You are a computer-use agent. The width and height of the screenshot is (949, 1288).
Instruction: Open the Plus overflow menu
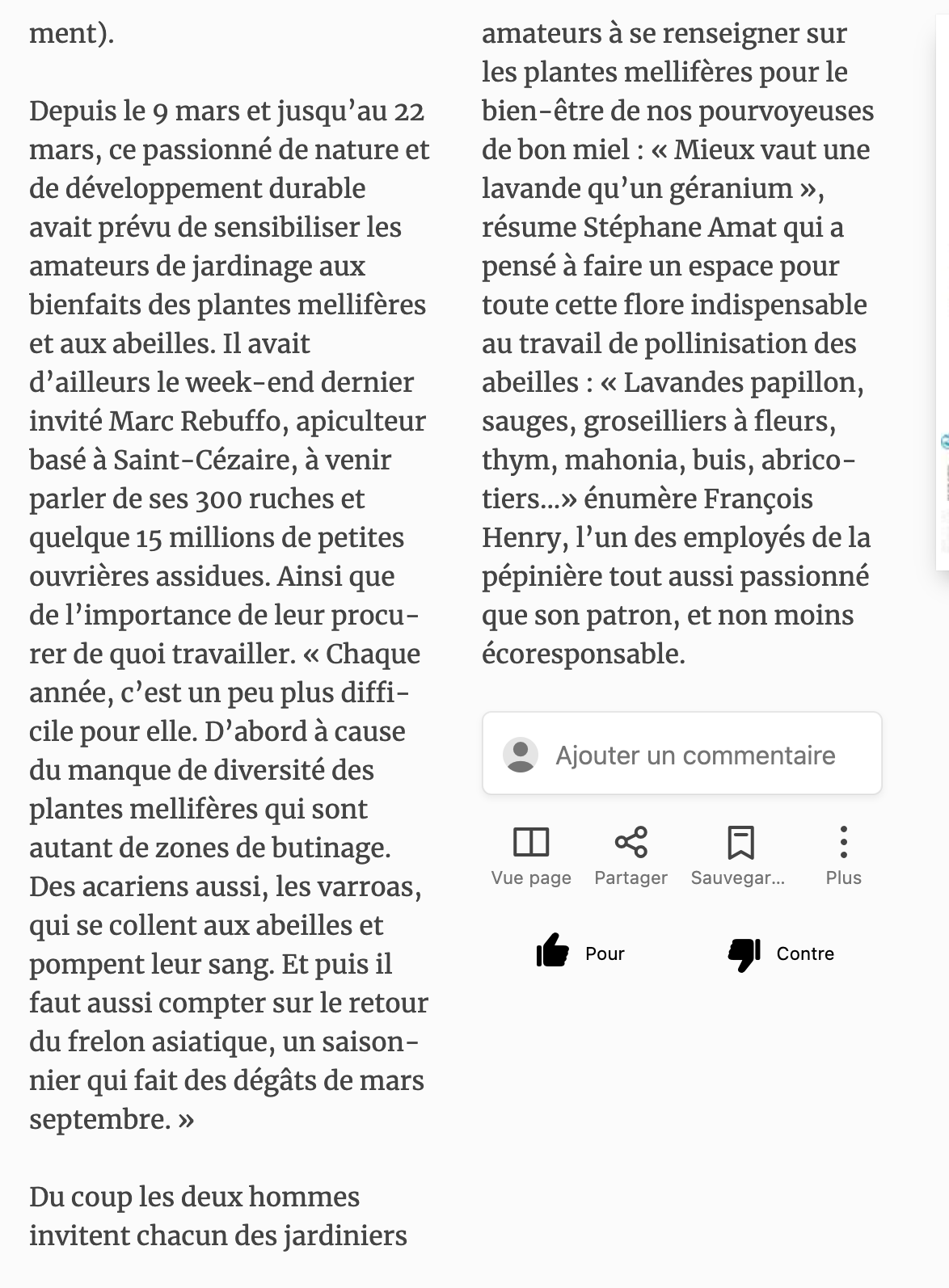843,853
